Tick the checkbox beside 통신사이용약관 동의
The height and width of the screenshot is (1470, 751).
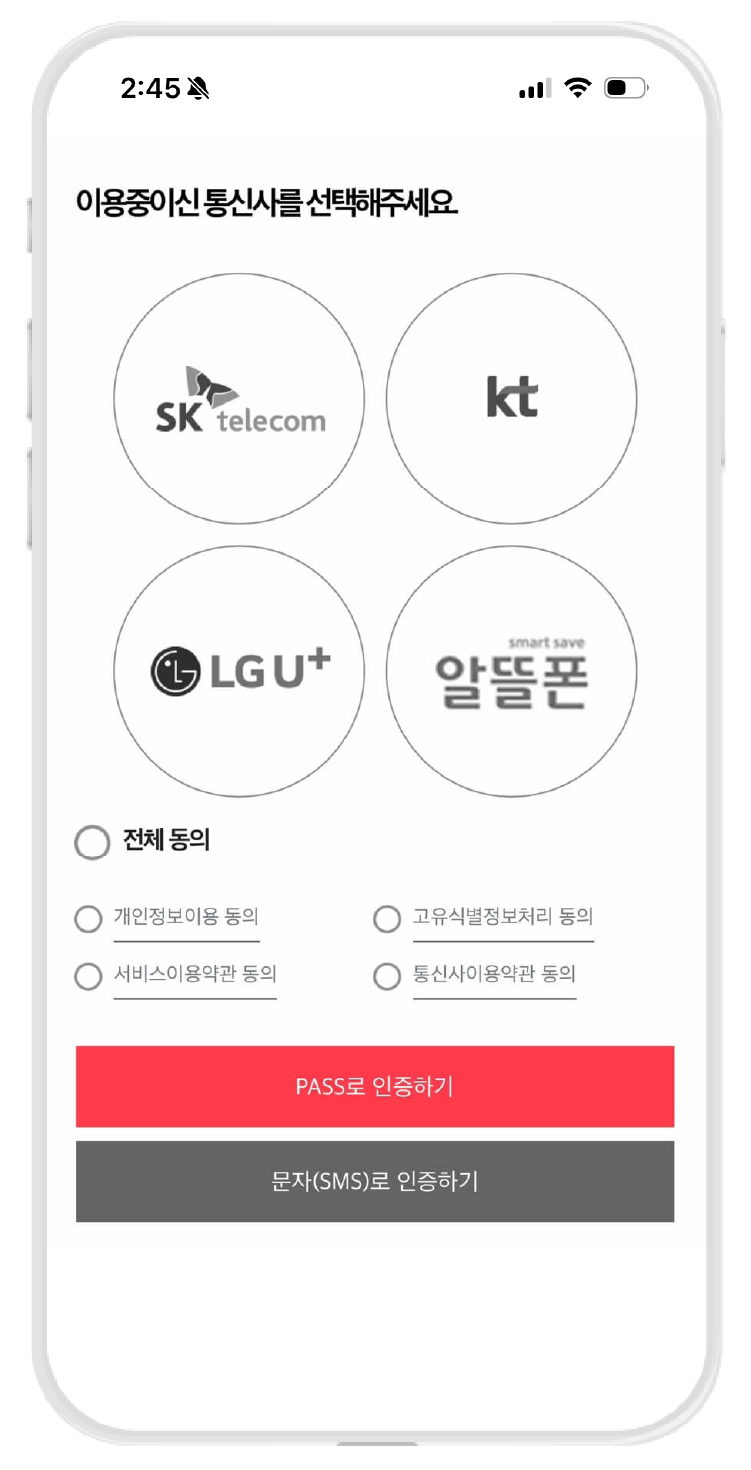(x=387, y=976)
